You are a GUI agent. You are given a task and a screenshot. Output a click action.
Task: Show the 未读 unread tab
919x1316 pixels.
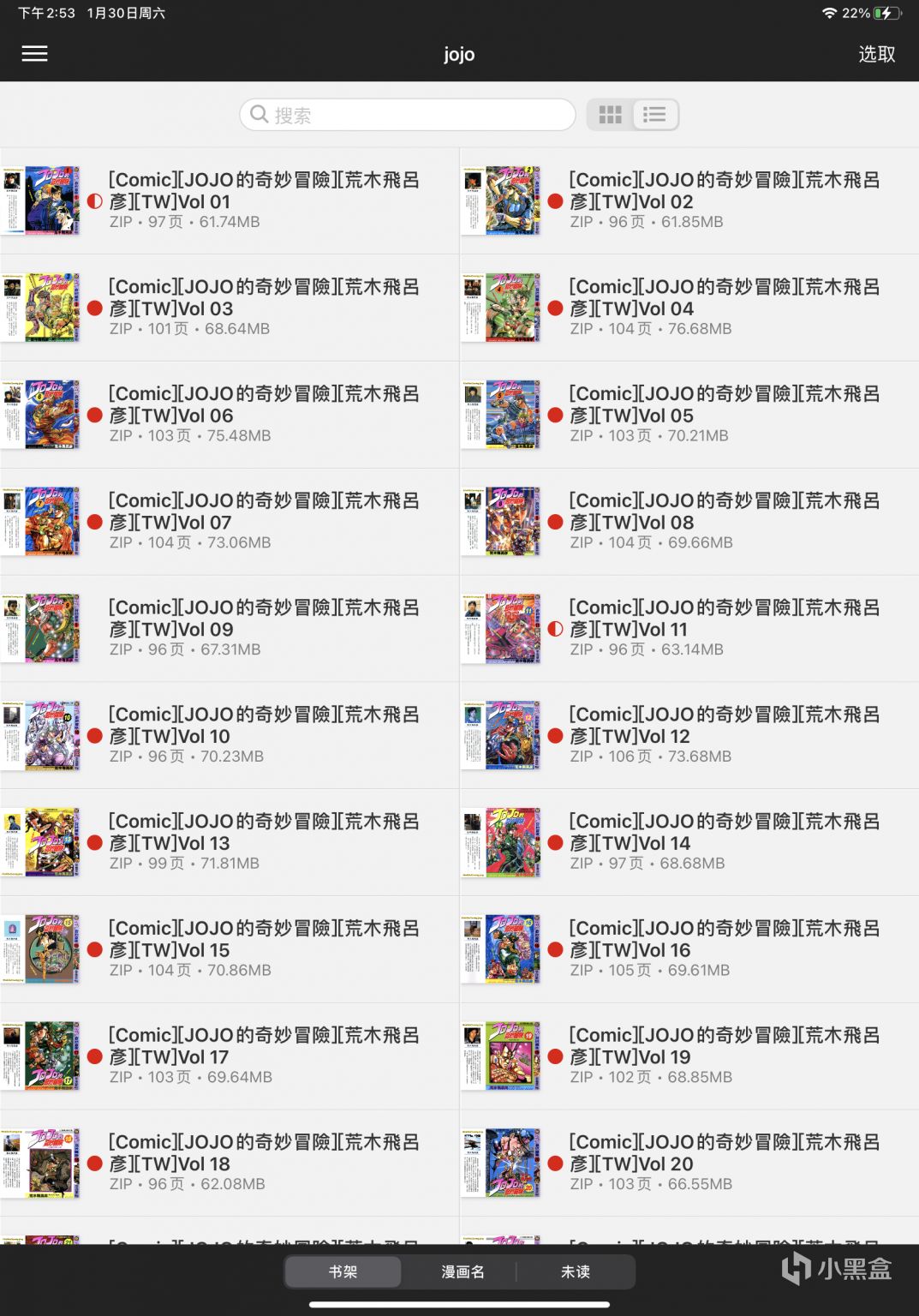(576, 1271)
